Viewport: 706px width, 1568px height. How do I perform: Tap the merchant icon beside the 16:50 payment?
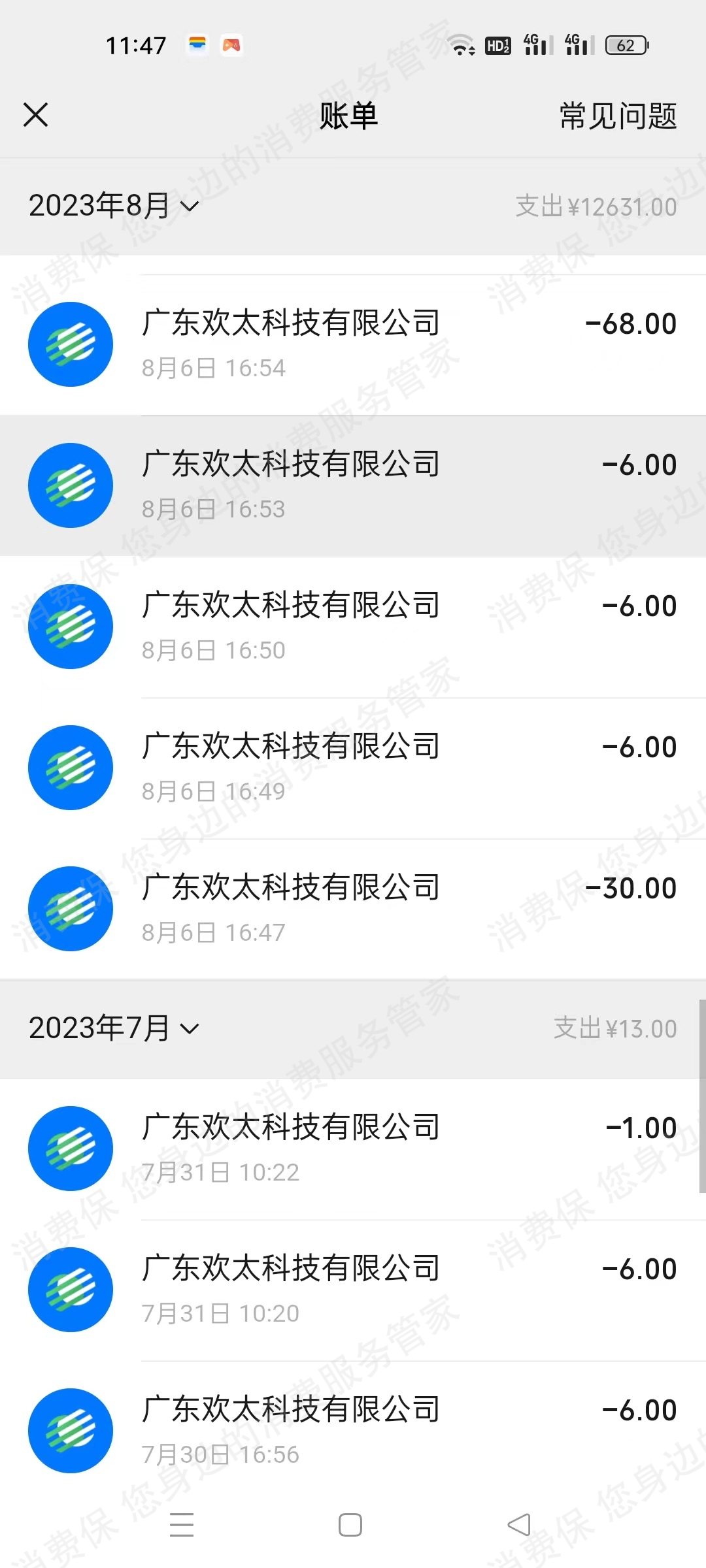71,625
